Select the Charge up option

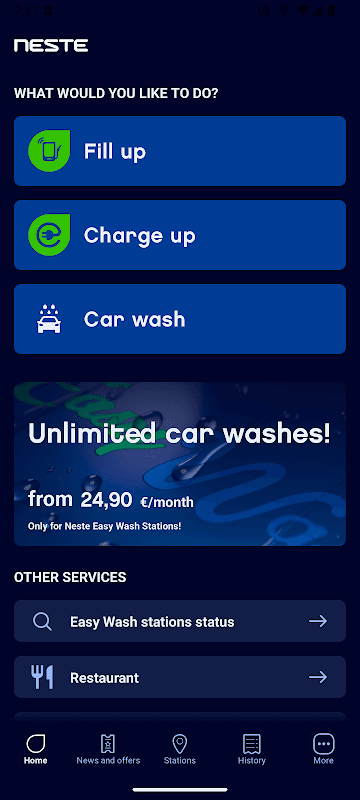pyautogui.click(x=180, y=235)
